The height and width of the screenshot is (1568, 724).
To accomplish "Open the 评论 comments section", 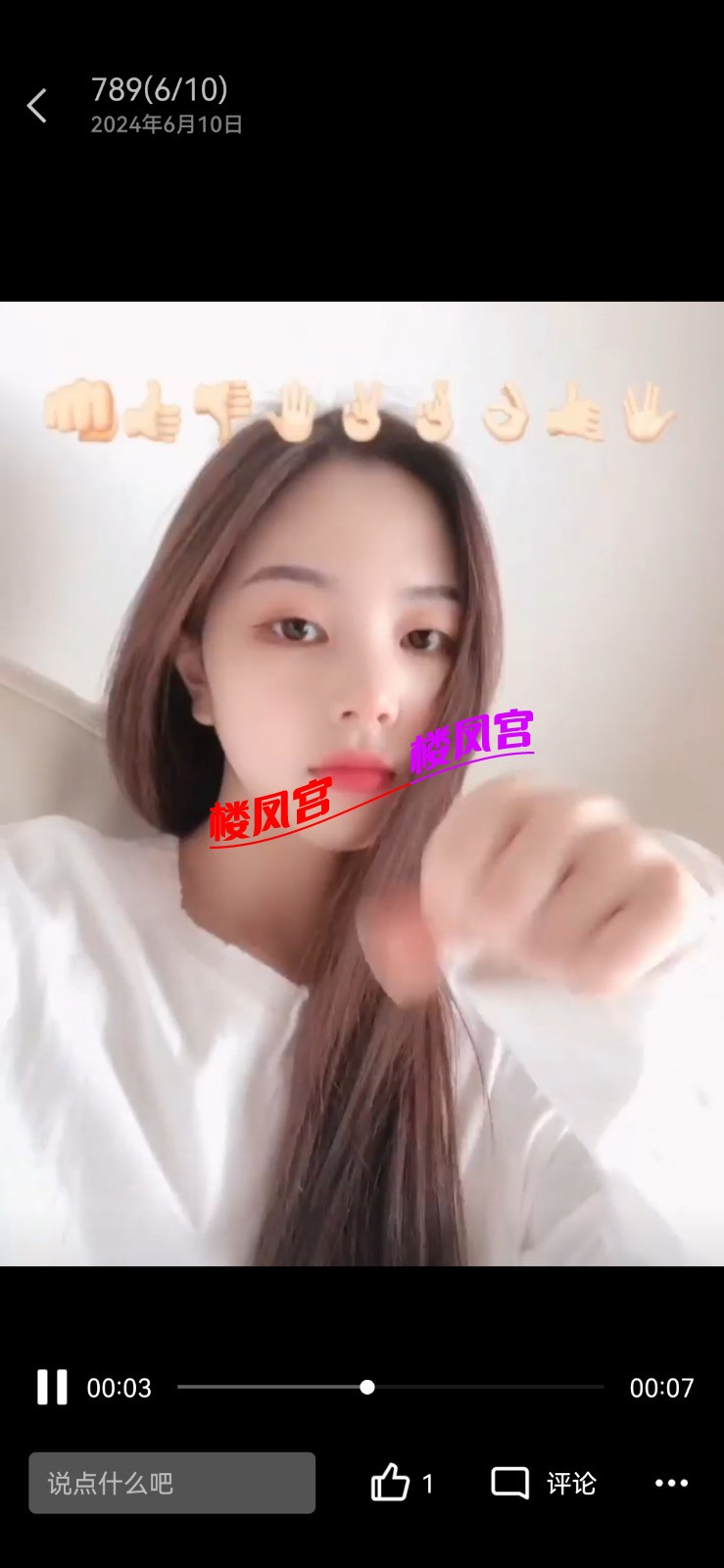I will [x=545, y=1483].
